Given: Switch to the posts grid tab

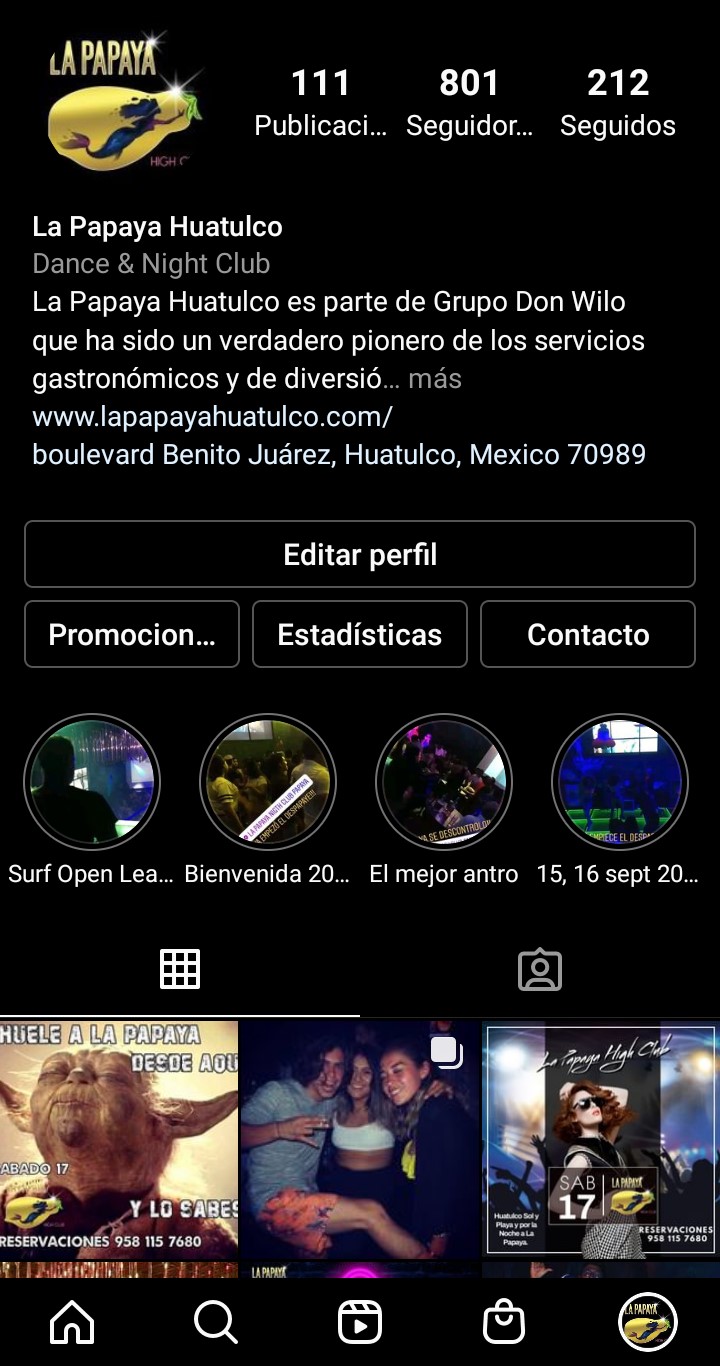Looking at the screenshot, I should pyautogui.click(x=180, y=969).
